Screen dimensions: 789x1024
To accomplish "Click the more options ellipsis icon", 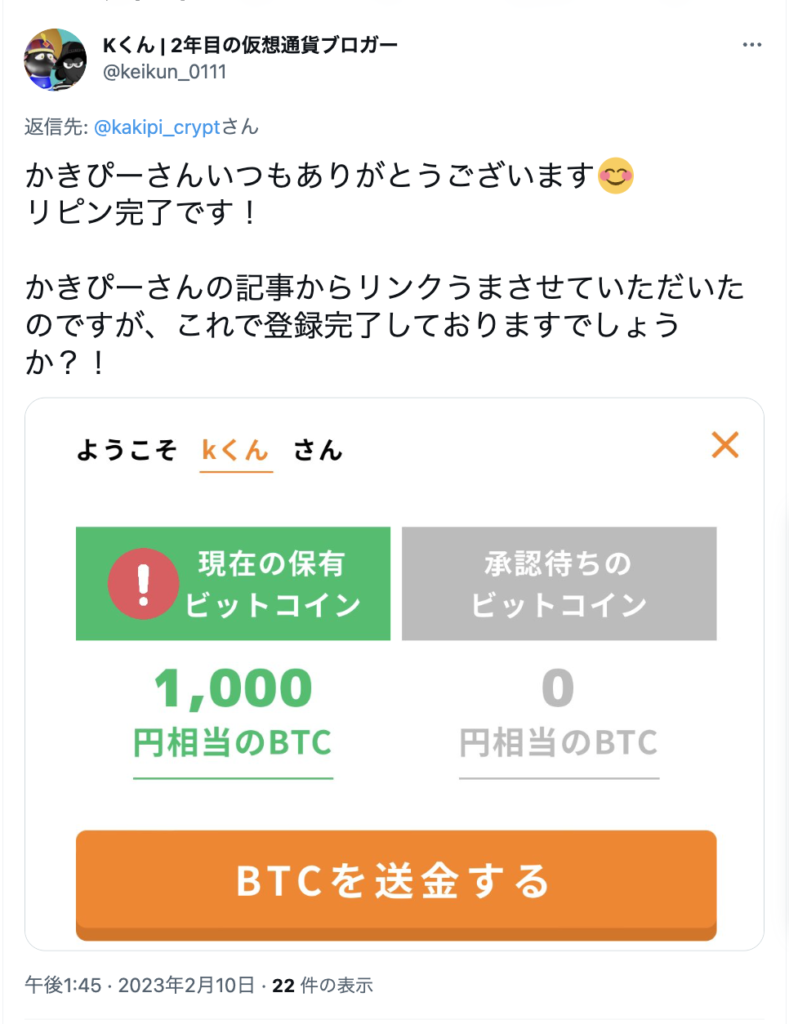I will [x=751, y=43].
